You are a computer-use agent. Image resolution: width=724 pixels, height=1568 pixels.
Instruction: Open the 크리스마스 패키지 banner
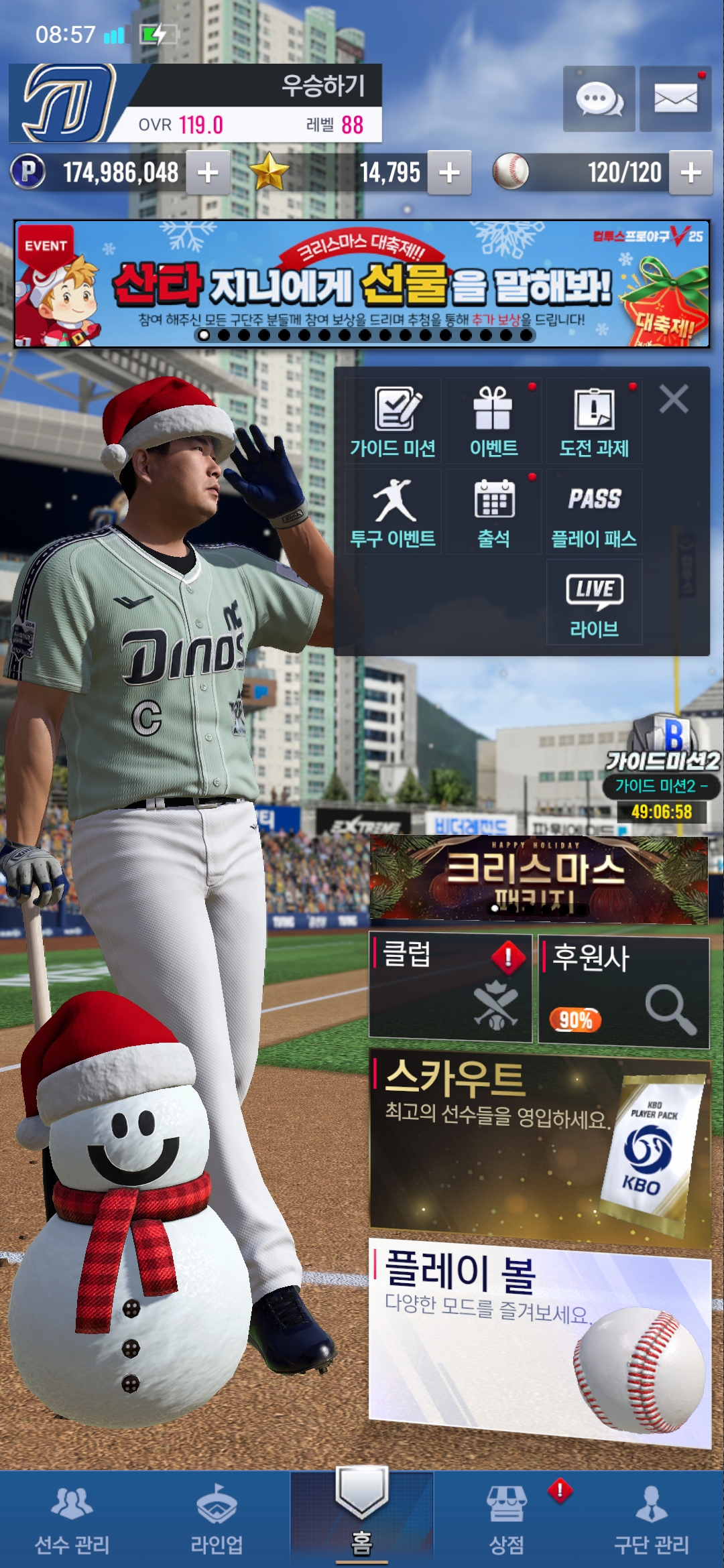[538, 880]
